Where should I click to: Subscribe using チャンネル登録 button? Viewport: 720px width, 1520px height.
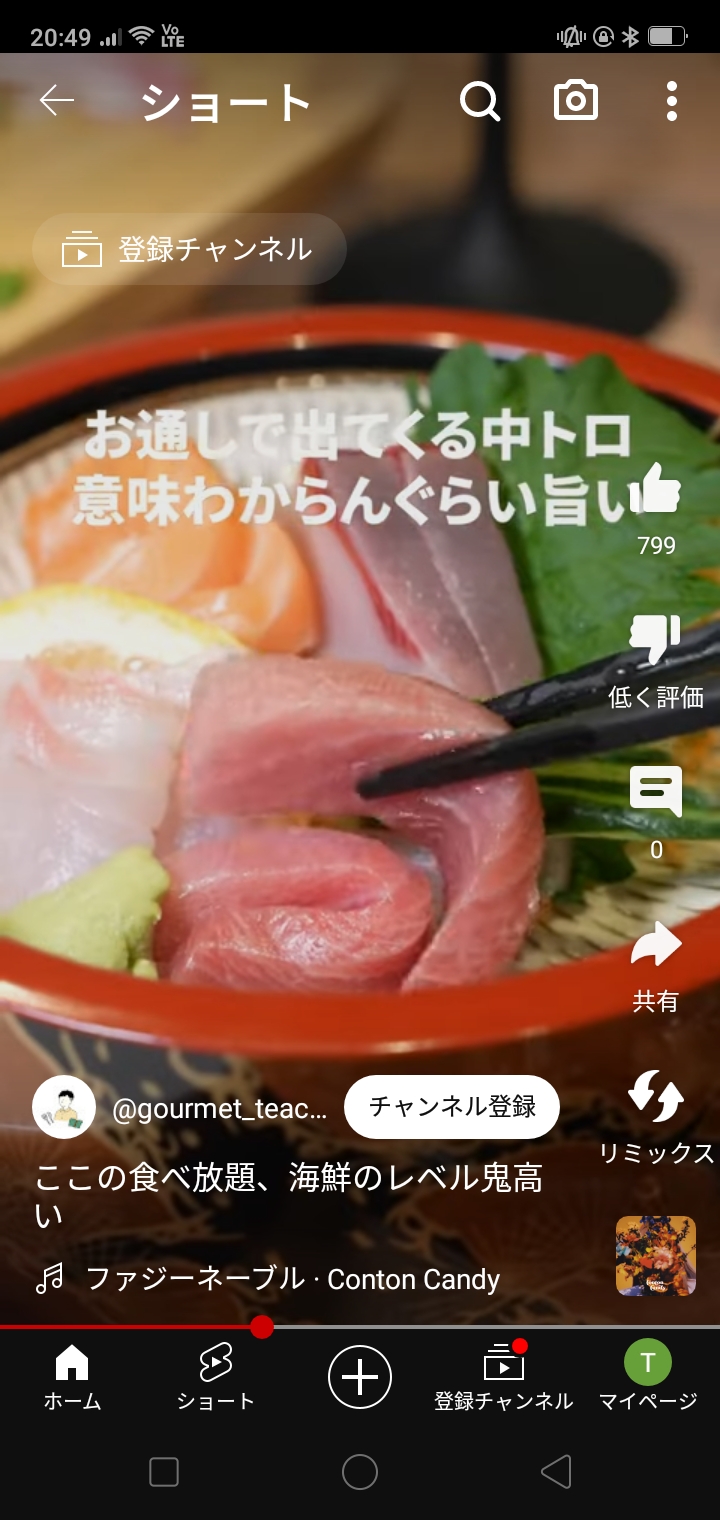[452, 1107]
